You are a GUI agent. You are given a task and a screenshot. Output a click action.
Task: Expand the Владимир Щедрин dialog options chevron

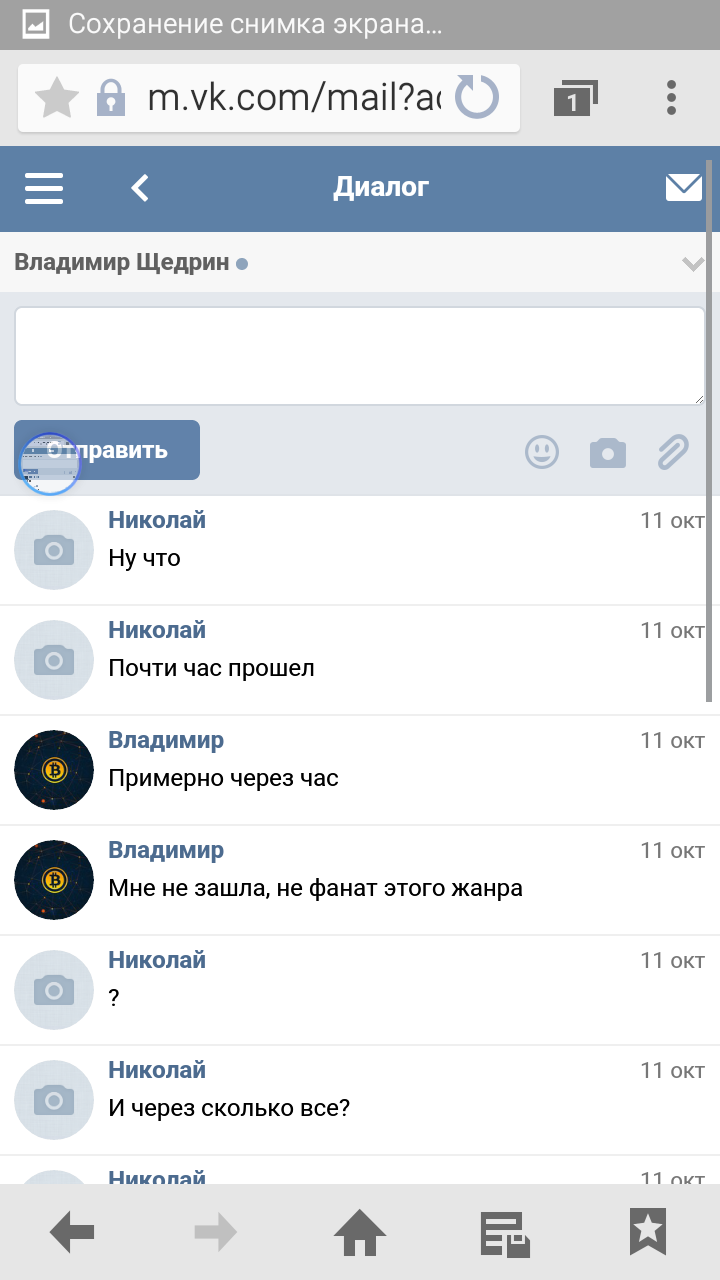pyautogui.click(x=692, y=264)
